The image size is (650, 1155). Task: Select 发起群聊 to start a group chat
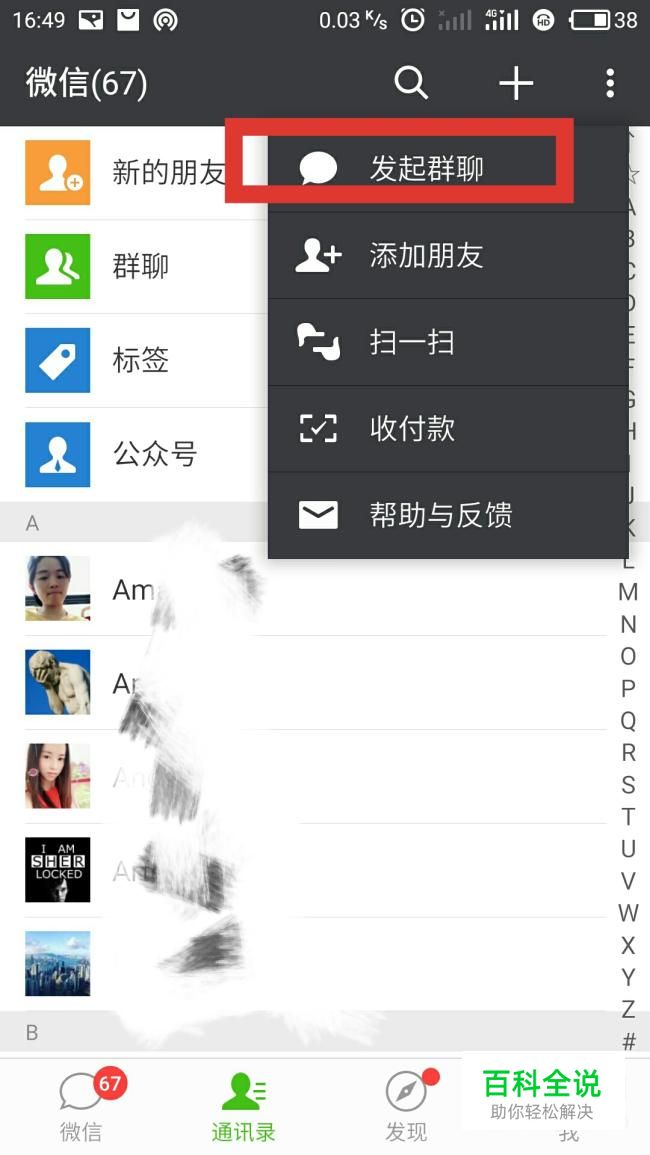(426, 169)
